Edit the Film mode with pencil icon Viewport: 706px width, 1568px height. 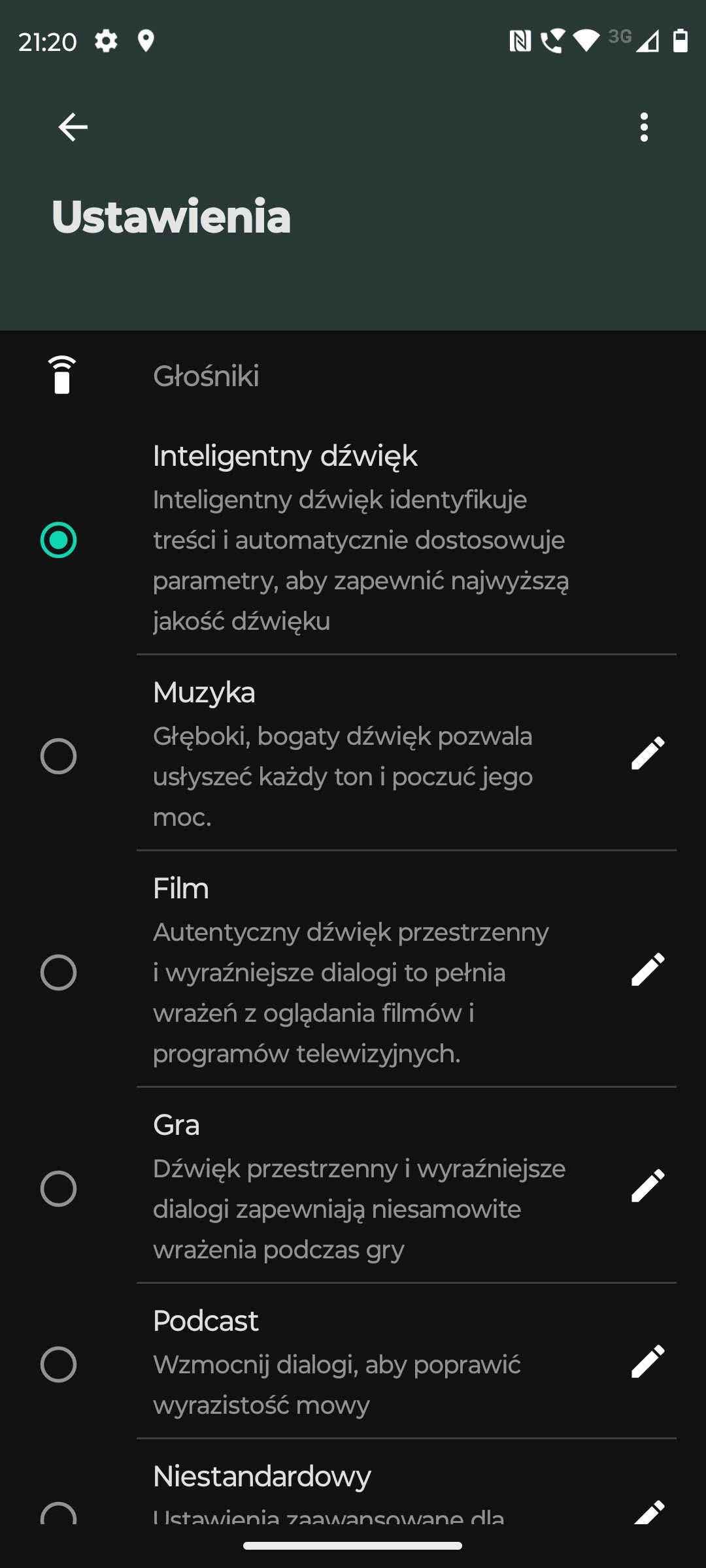pos(648,969)
